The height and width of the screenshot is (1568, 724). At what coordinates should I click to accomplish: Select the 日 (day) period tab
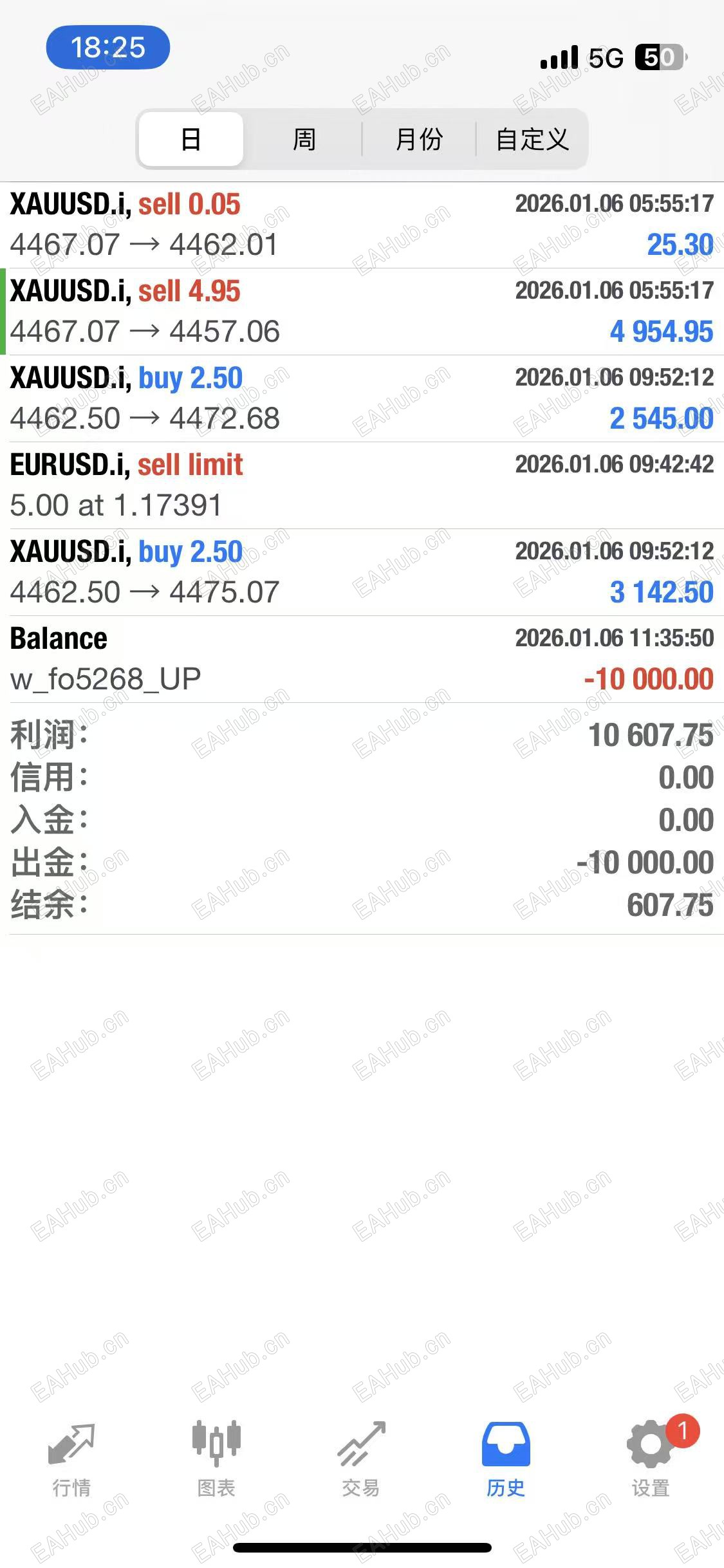pyautogui.click(x=191, y=139)
